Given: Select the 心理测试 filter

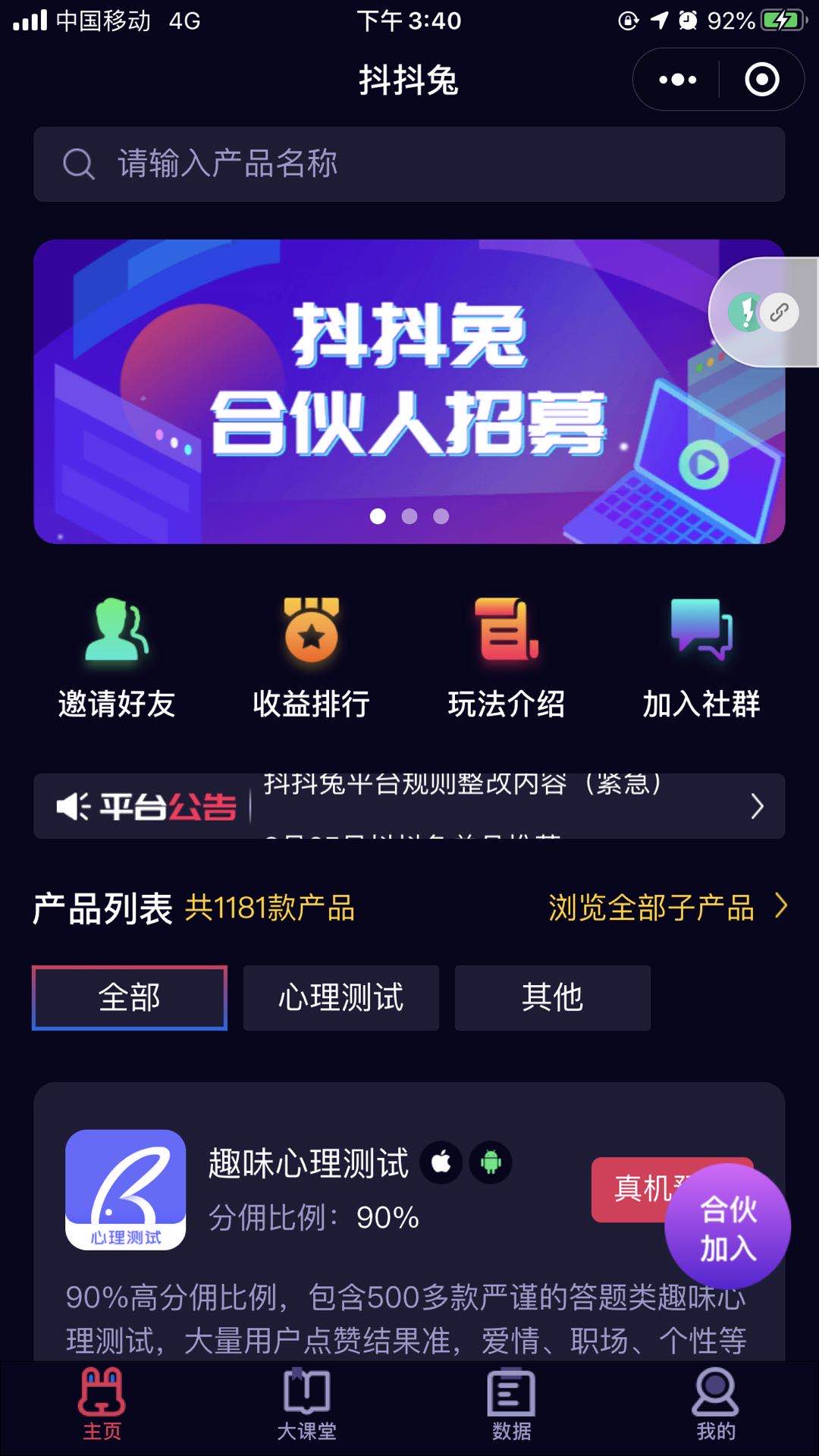Looking at the screenshot, I should click(x=341, y=997).
